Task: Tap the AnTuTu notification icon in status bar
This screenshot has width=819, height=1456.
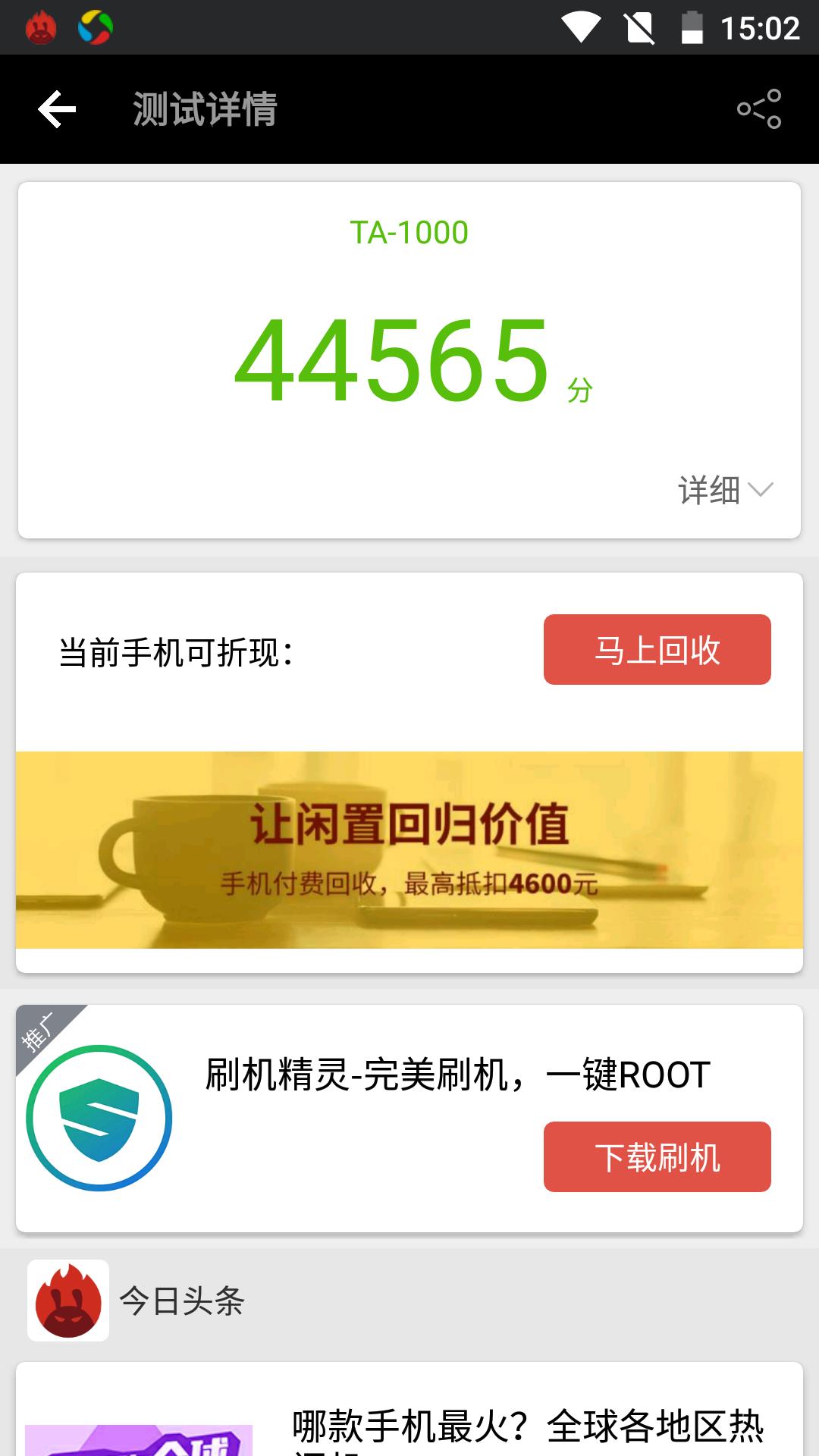Action: tap(43, 25)
